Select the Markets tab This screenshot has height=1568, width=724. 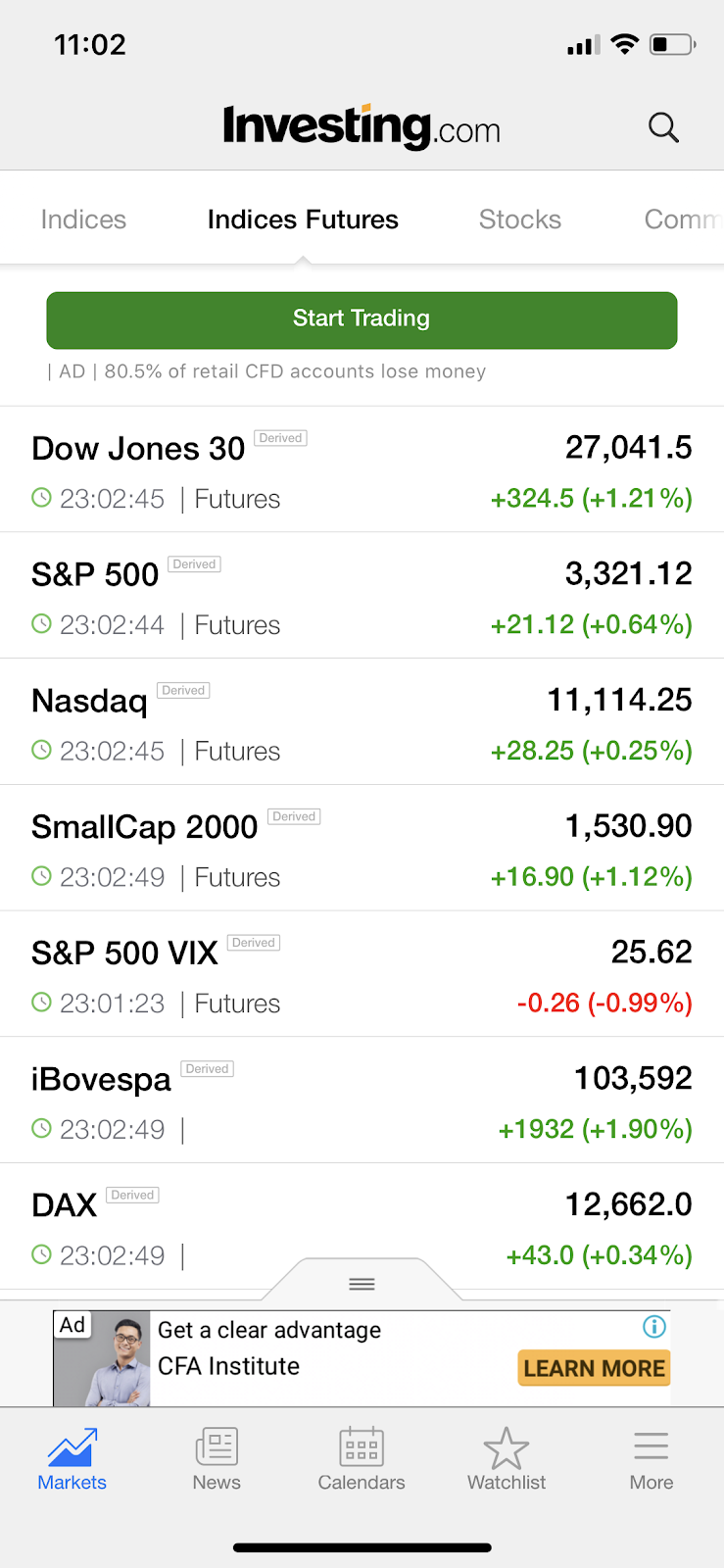[x=72, y=1459]
